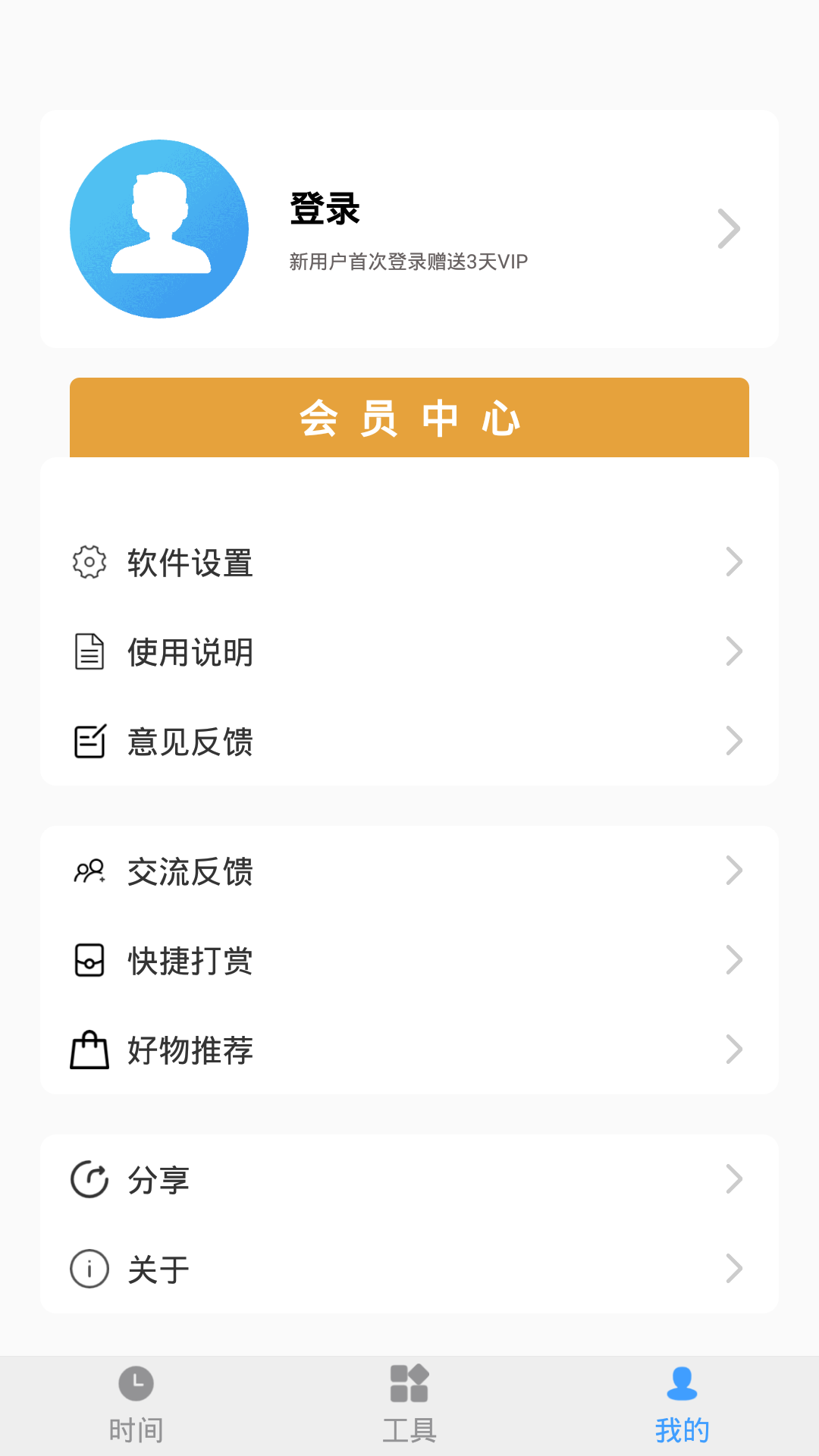The height and width of the screenshot is (1456, 819).
Task: Click the 使用说明 document icon
Action: [x=89, y=651]
